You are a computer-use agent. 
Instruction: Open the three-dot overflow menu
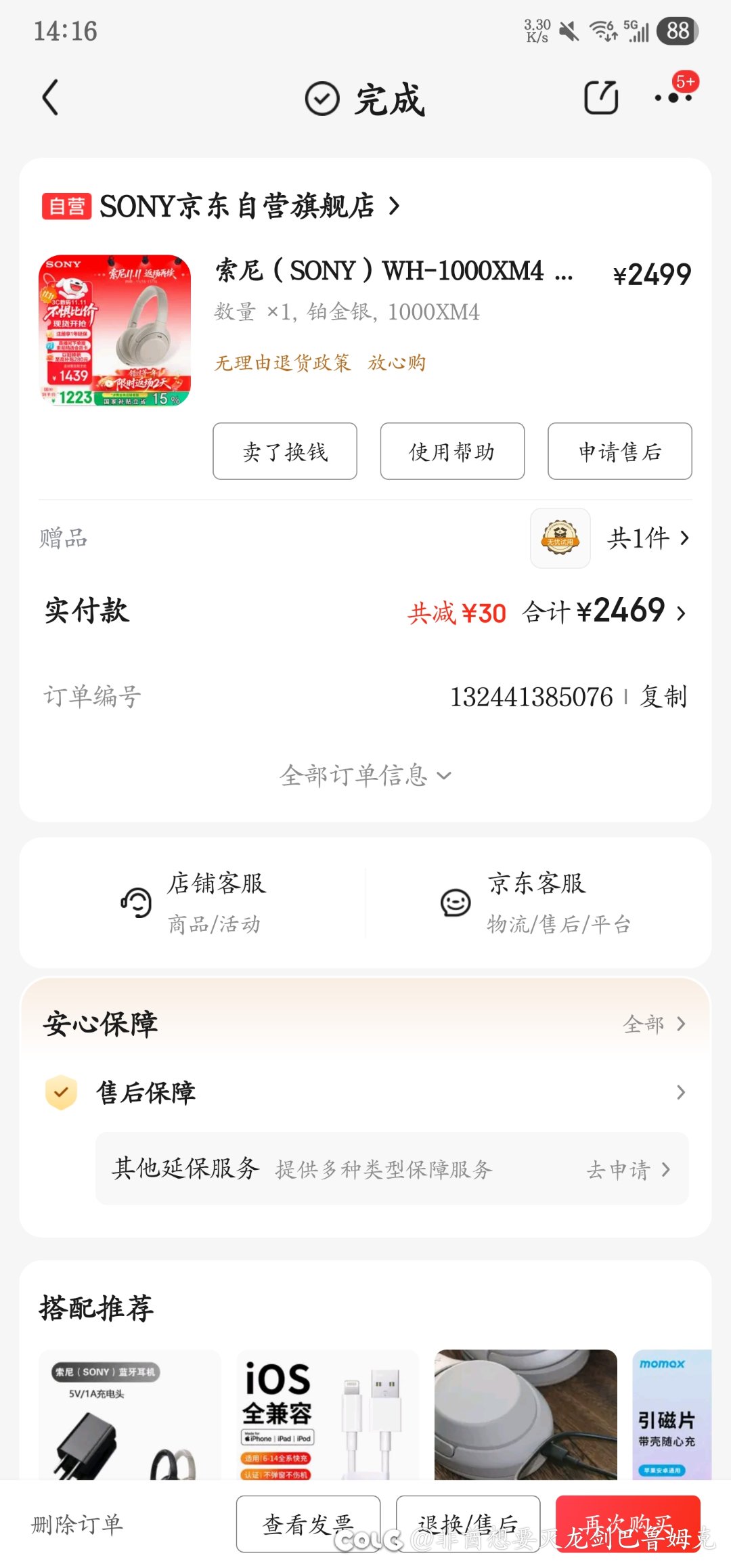click(x=673, y=97)
